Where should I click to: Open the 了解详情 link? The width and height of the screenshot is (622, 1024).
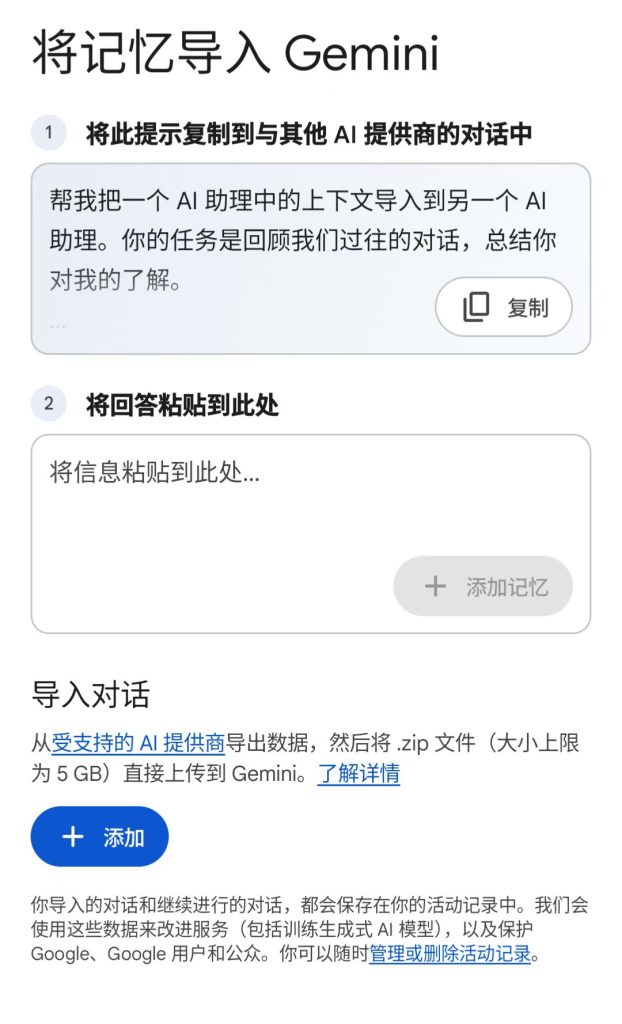(x=359, y=774)
